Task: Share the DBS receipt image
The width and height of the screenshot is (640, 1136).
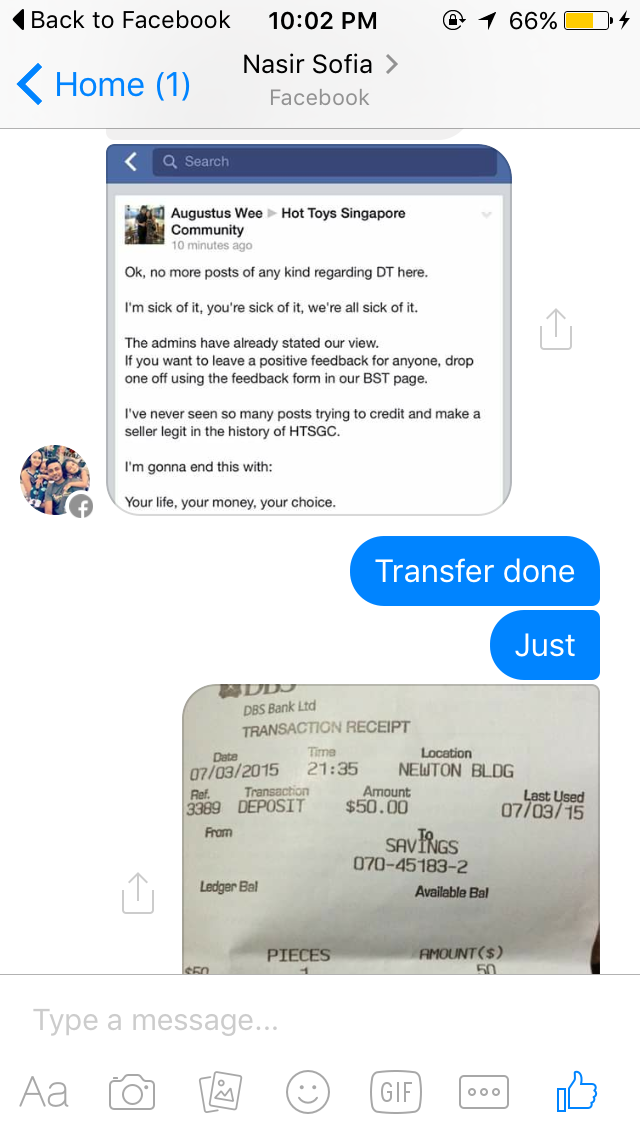Action: click(x=138, y=893)
